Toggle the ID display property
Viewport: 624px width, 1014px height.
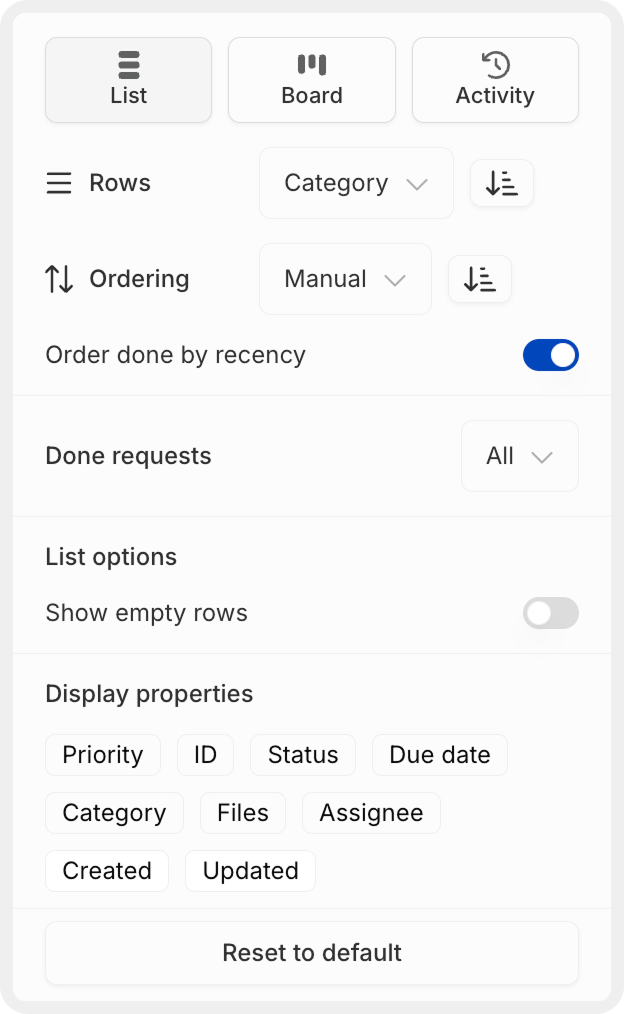(205, 755)
